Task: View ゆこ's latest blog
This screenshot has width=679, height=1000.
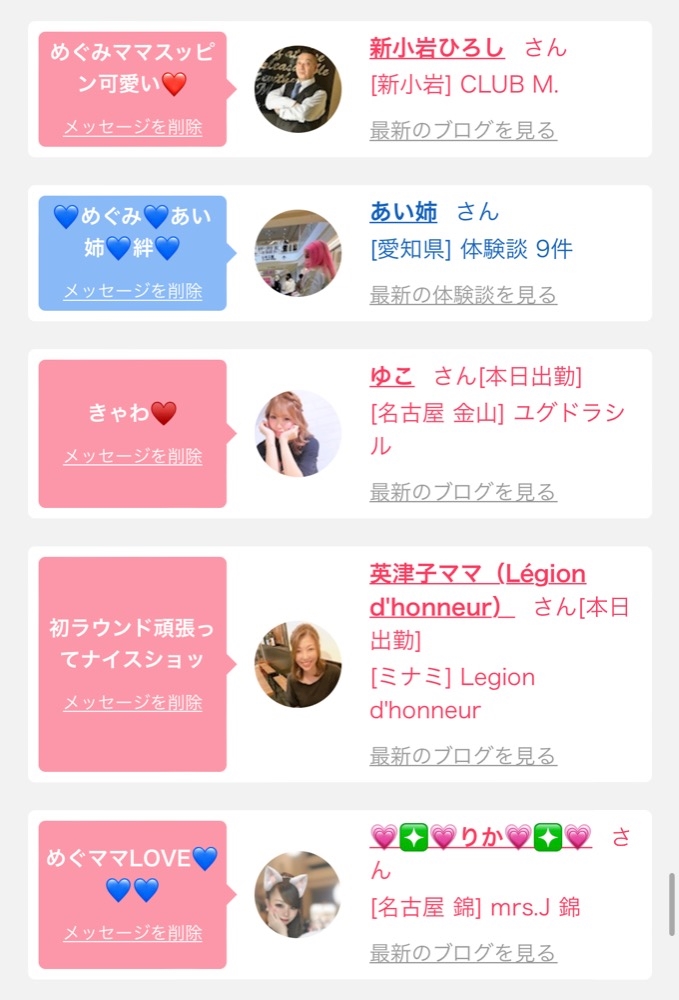Action: point(463,492)
